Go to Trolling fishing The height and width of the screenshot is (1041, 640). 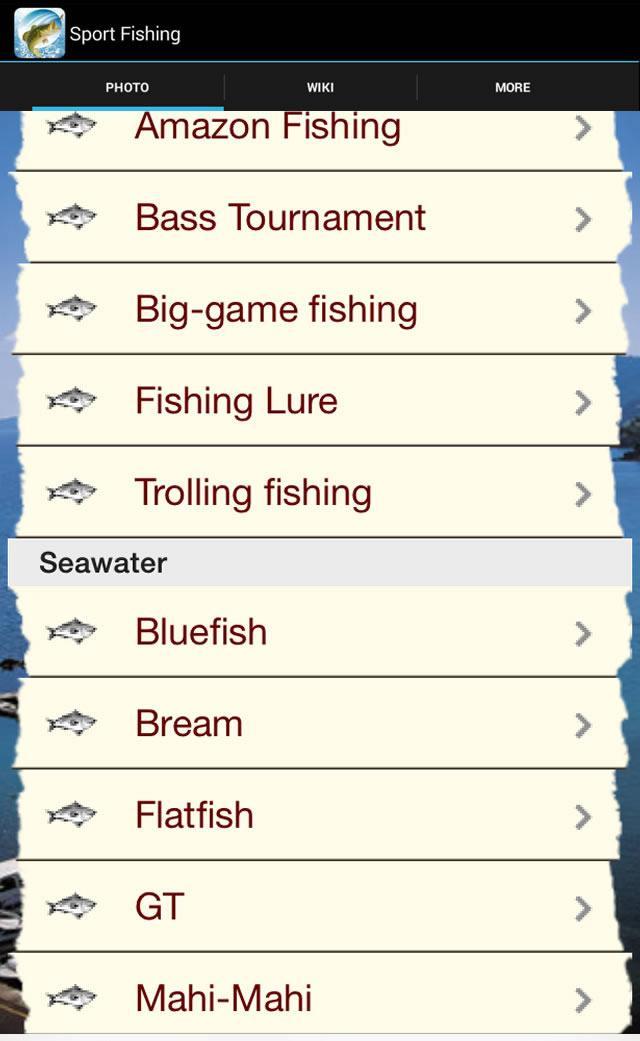coord(320,493)
